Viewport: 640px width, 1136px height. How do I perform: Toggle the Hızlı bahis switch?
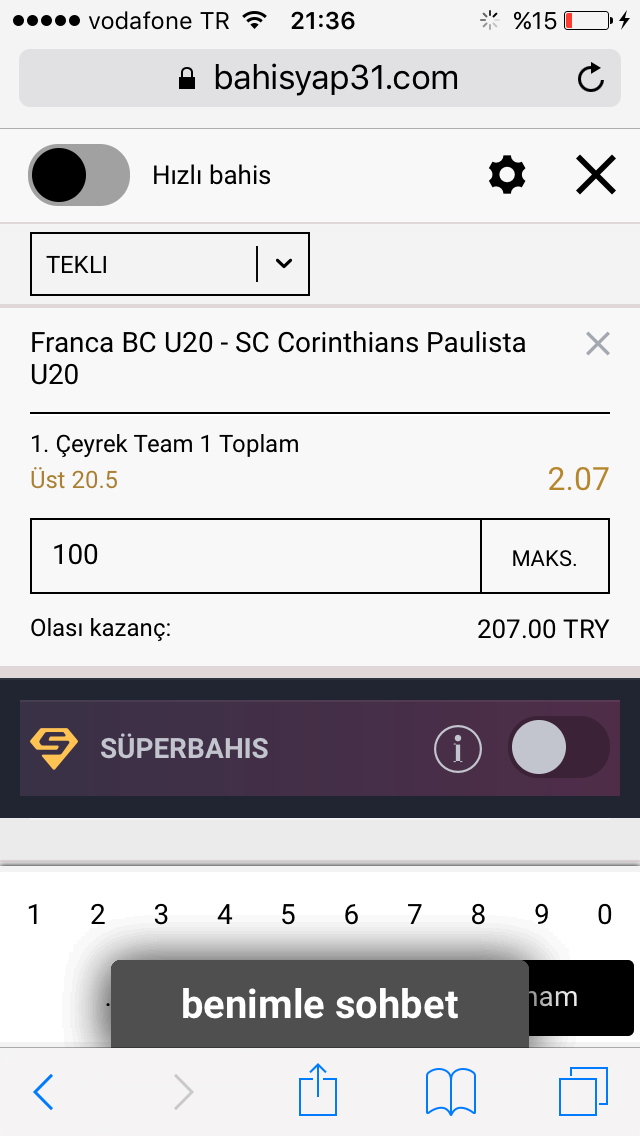click(x=79, y=175)
